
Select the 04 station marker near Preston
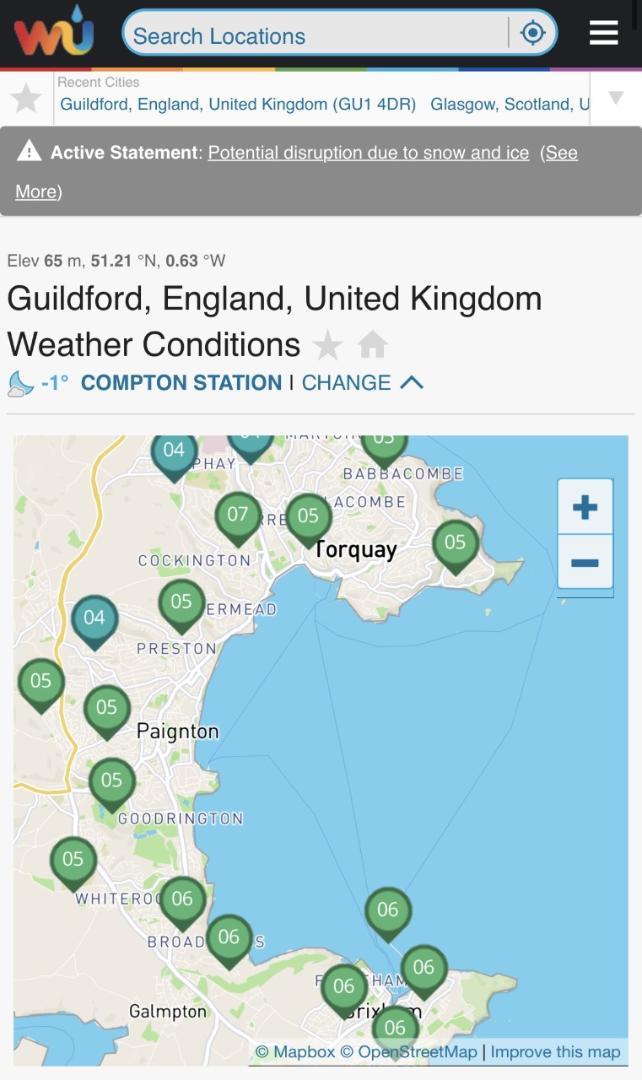pyautogui.click(x=94, y=623)
